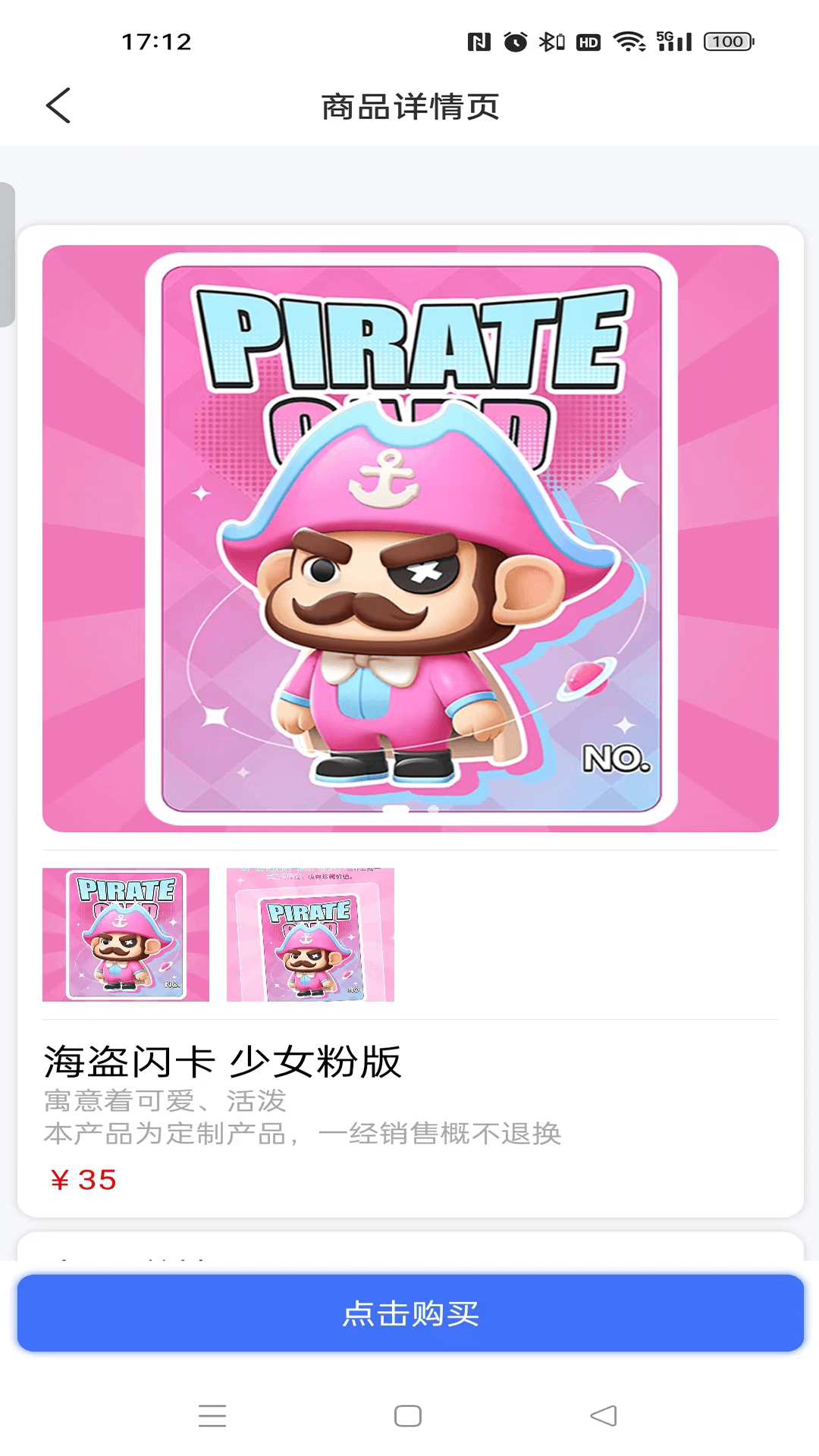Open the main pirate card product image

pyautogui.click(x=409, y=538)
